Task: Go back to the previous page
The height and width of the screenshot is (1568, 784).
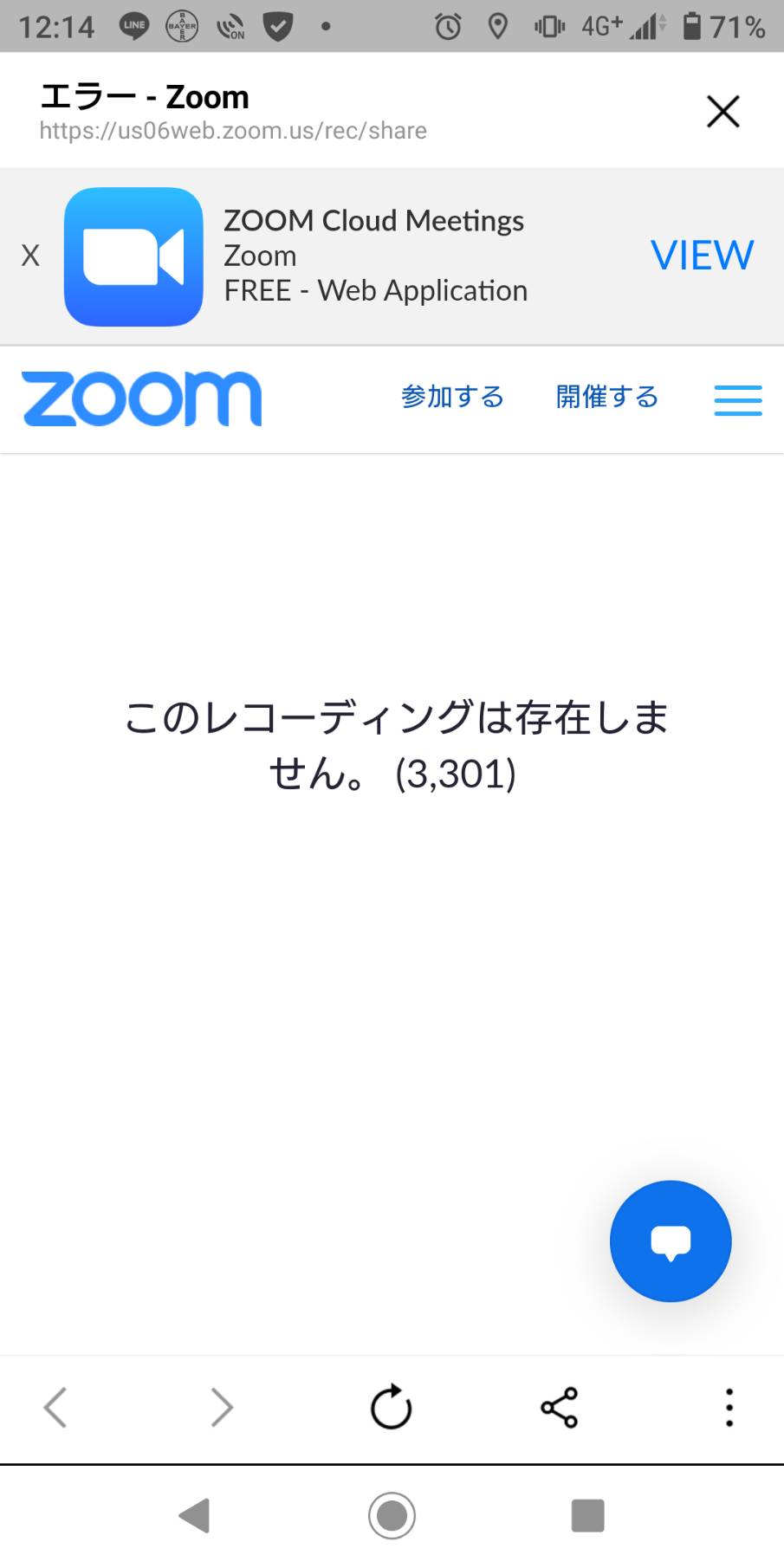Action: click(x=55, y=1408)
